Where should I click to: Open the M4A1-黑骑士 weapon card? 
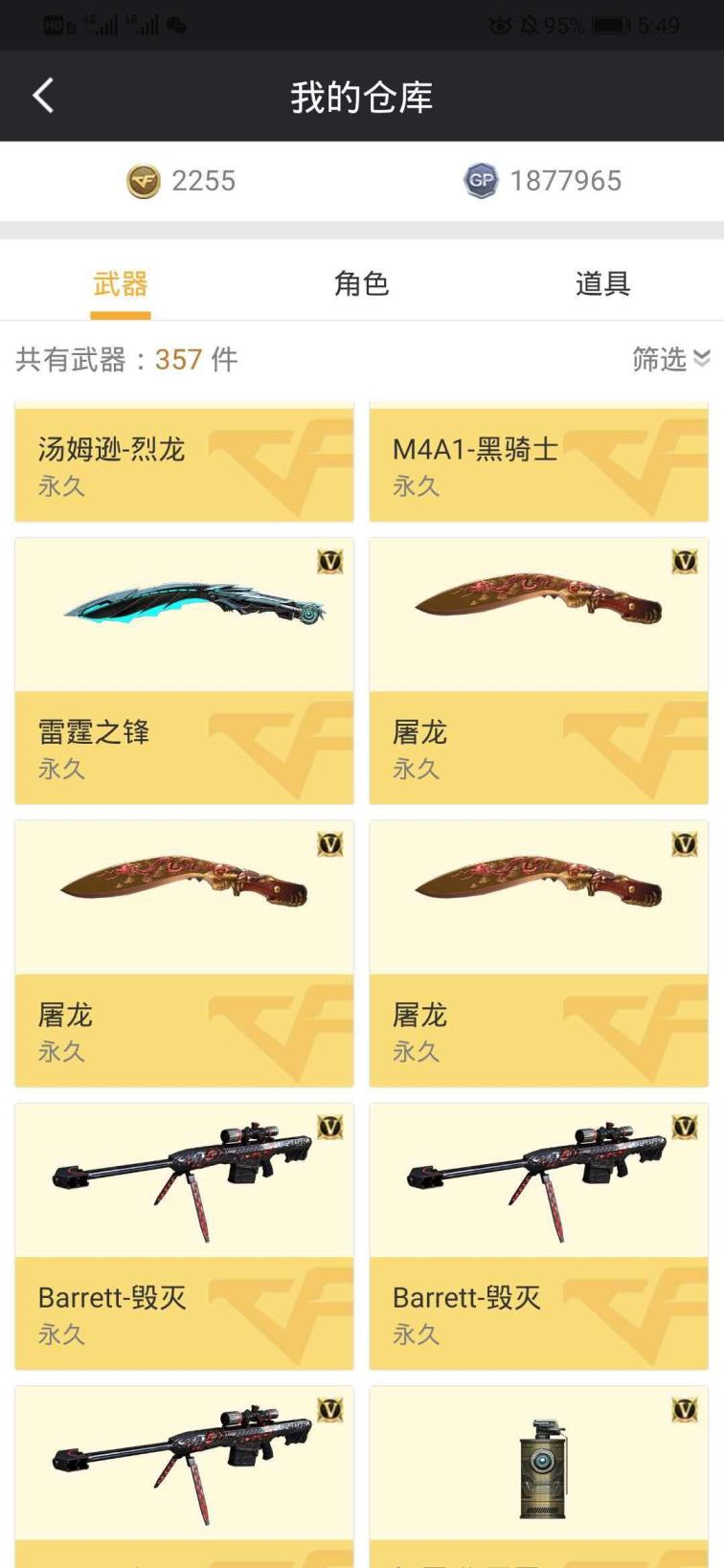538,464
